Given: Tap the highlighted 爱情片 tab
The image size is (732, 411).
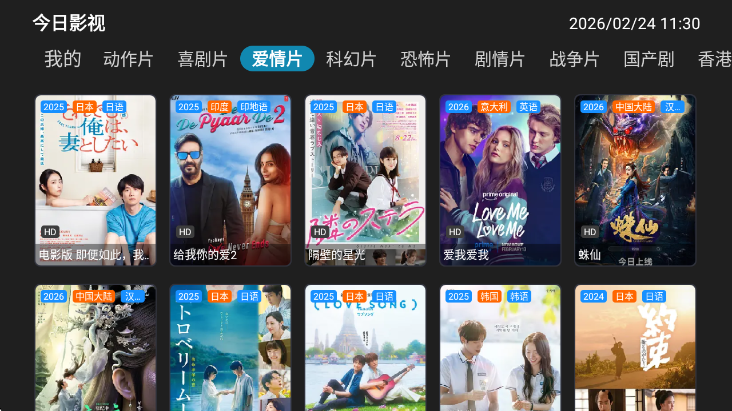Looking at the screenshot, I should [277, 59].
